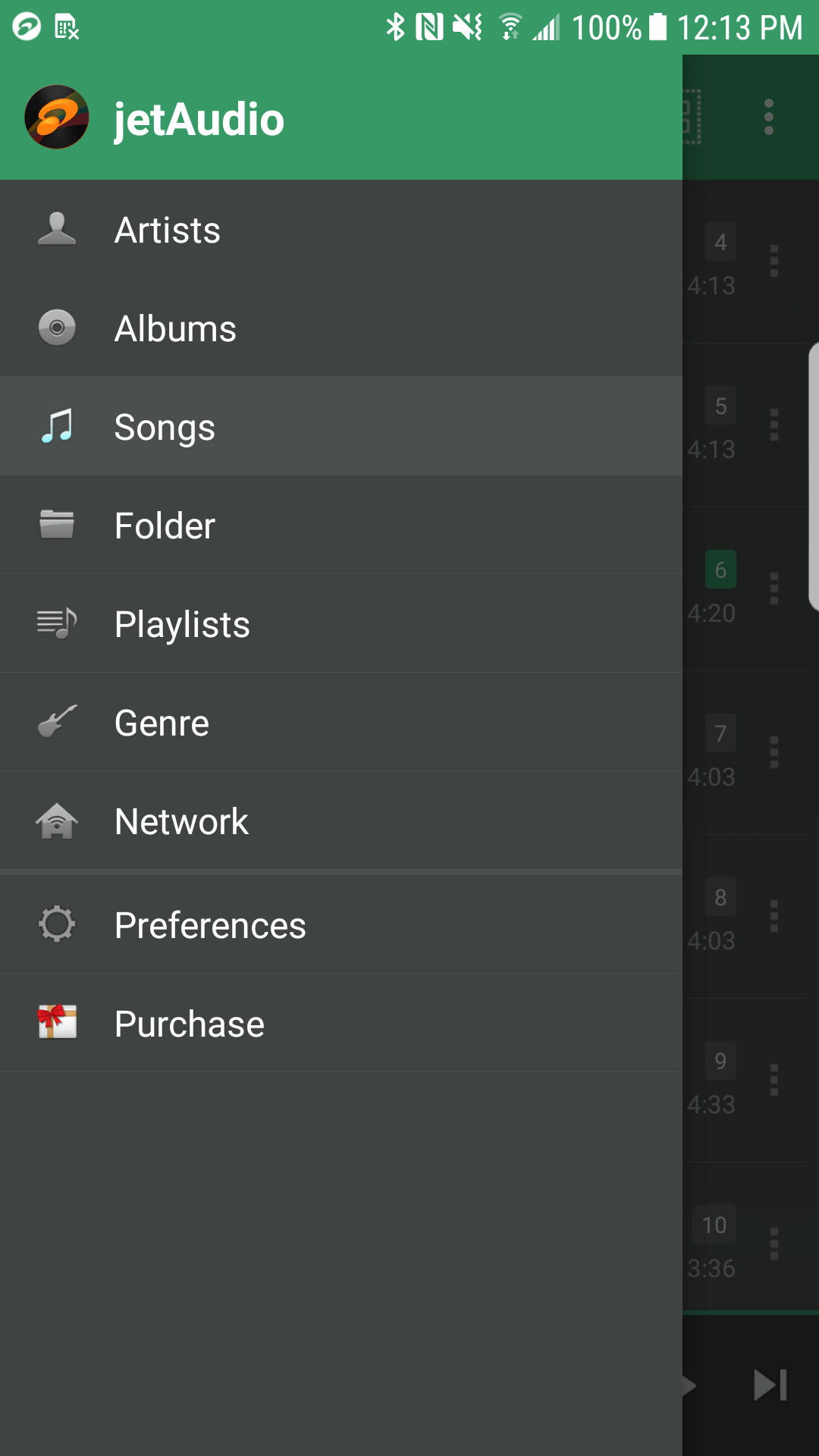Viewport: 819px width, 1456px height.
Task: Tap the Songs music note icon
Action: coord(55,425)
